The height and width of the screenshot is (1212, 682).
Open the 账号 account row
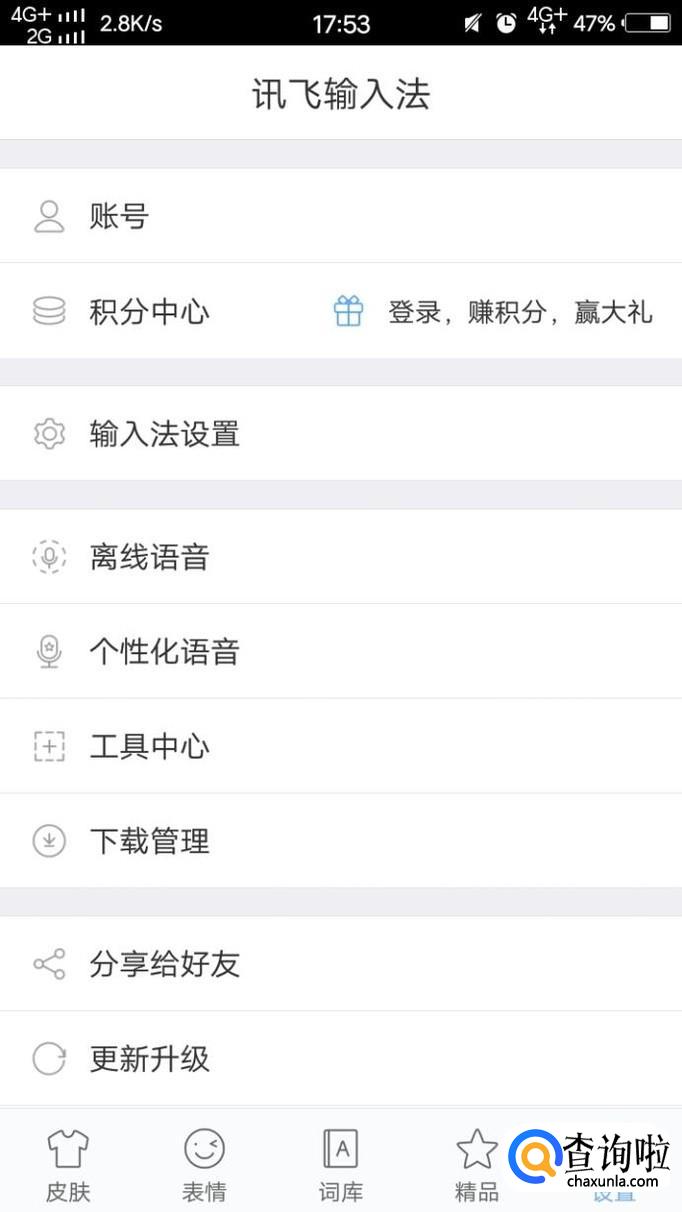tap(340, 216)
